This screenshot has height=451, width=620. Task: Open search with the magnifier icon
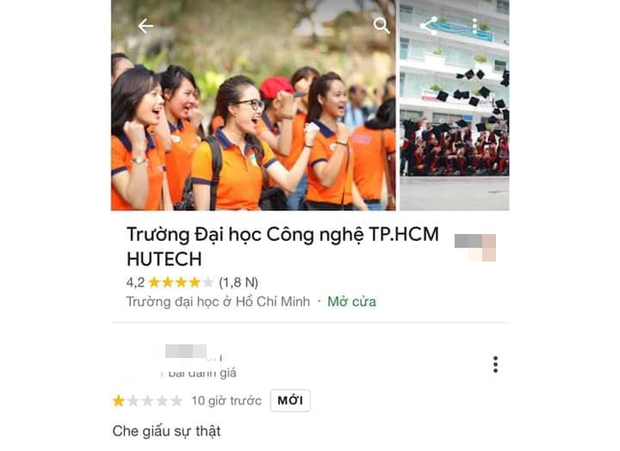coord(381,26)
